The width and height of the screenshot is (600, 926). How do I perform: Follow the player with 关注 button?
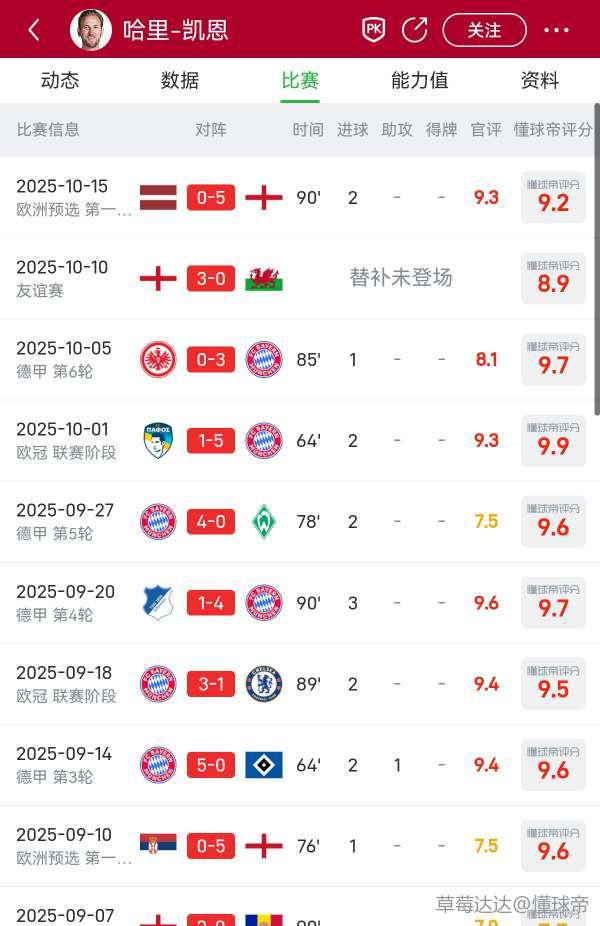coord(484,30)
